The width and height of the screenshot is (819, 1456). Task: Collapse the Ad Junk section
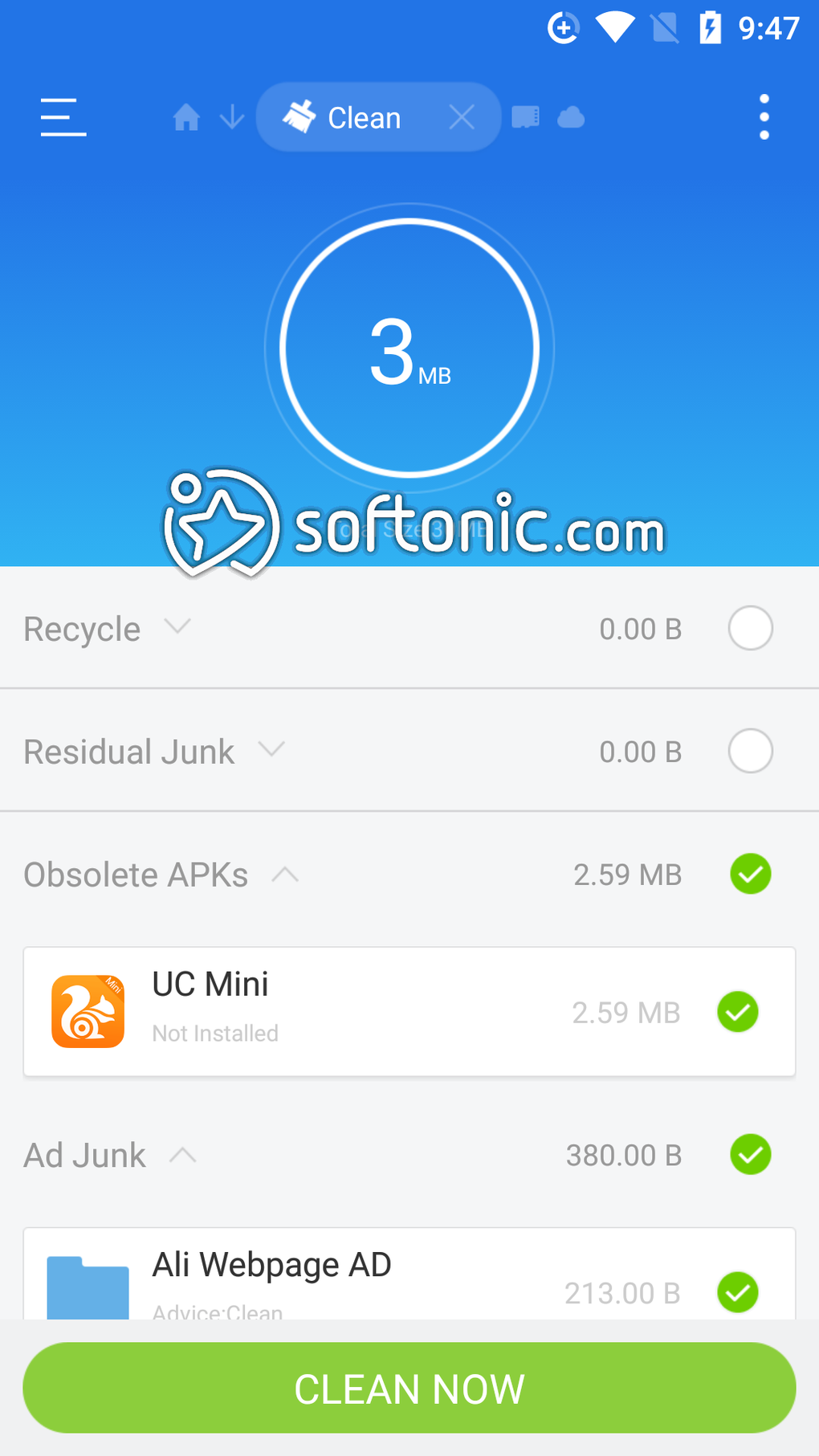click(183, 1155)
